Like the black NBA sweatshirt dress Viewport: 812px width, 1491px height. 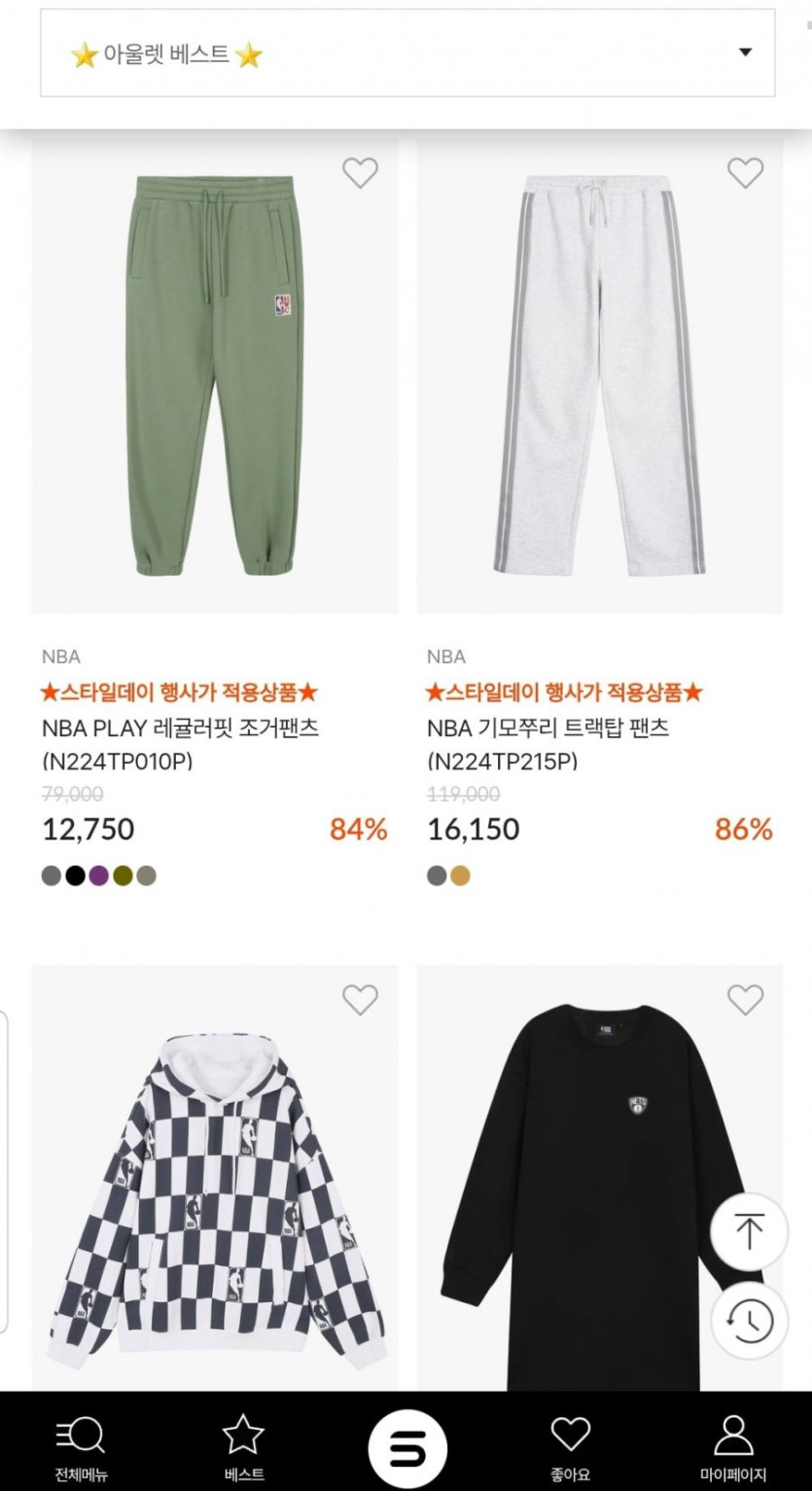(x=745, y=999)
